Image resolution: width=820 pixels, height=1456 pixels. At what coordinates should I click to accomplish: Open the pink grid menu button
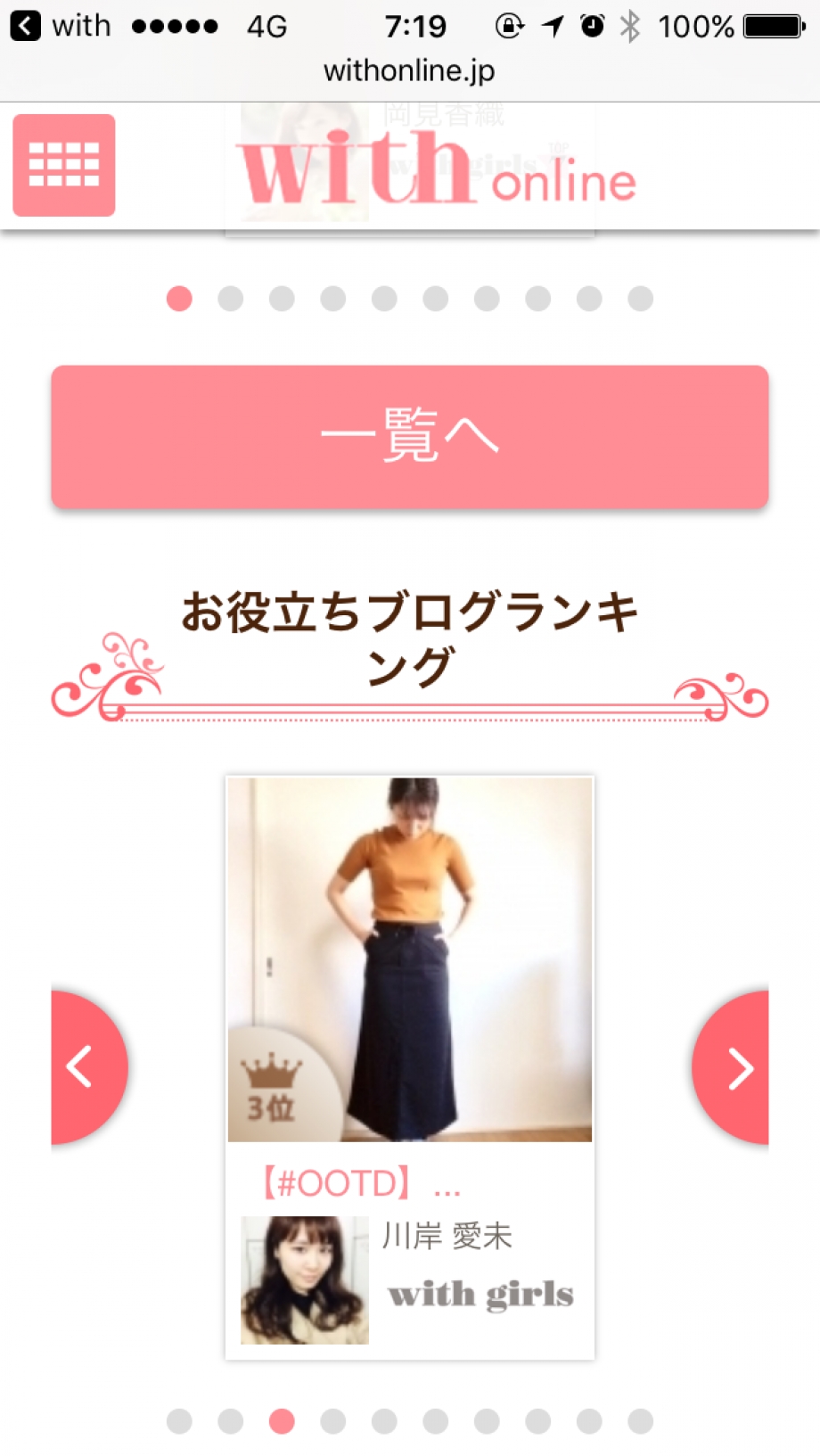[x=63, y=165]
